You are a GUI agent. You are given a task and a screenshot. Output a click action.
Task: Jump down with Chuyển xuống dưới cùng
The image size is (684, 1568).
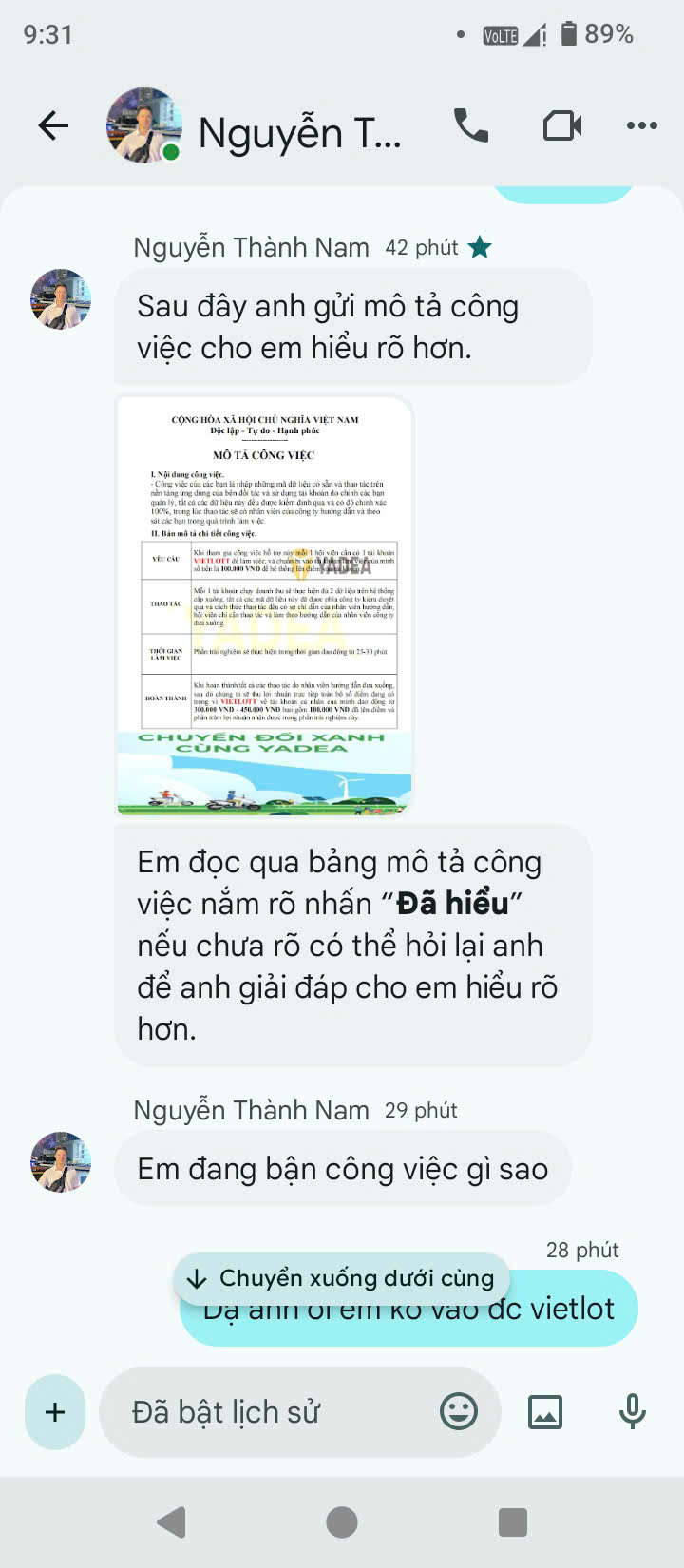point(342,1278)
